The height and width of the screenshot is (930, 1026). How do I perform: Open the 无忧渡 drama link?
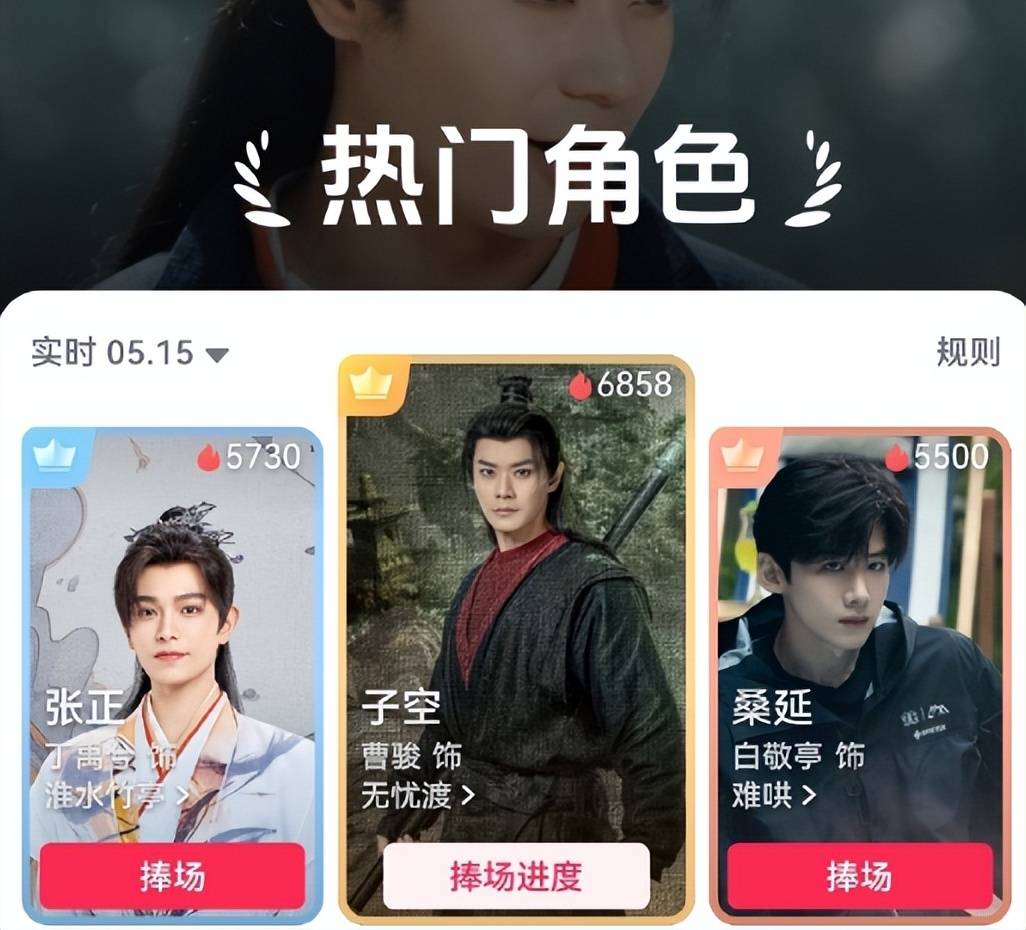pos(417,796)
